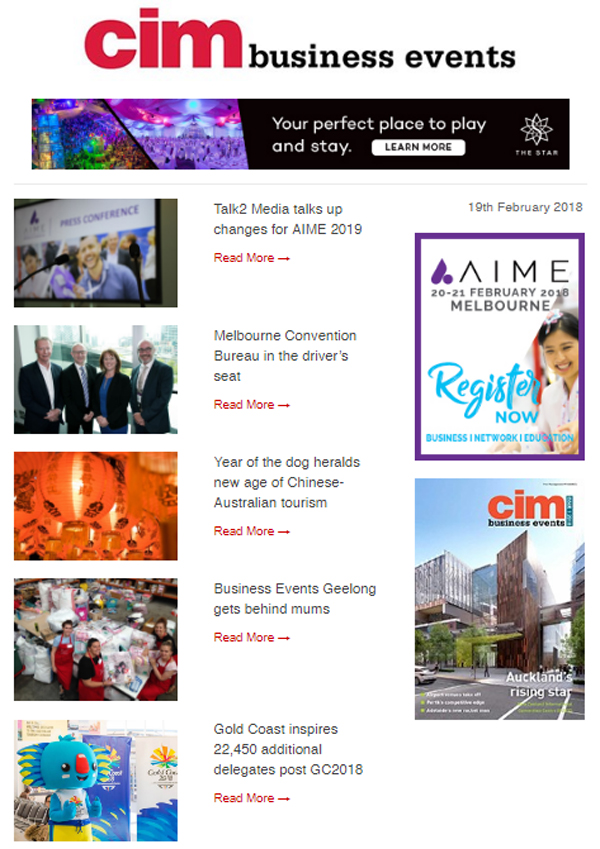Open the Geelong mums article photo
The width and height of the screenshot is (600, 849).
(x=96, y=639)
